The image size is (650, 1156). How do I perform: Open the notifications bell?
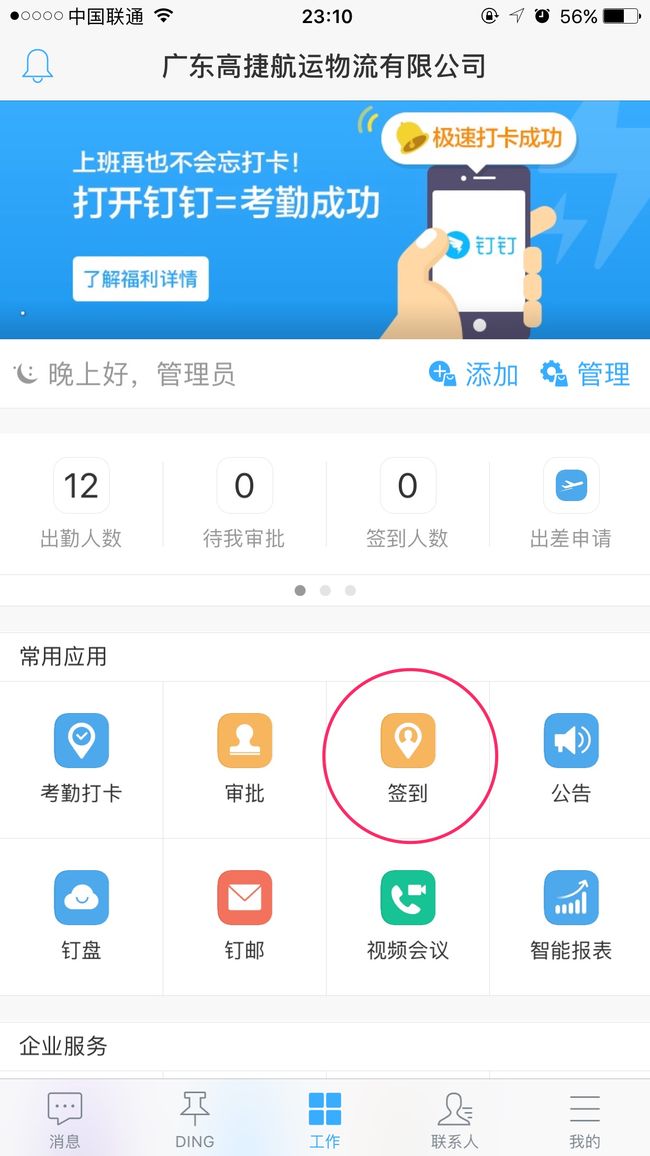pyautogui.click(x=38, y=66)
